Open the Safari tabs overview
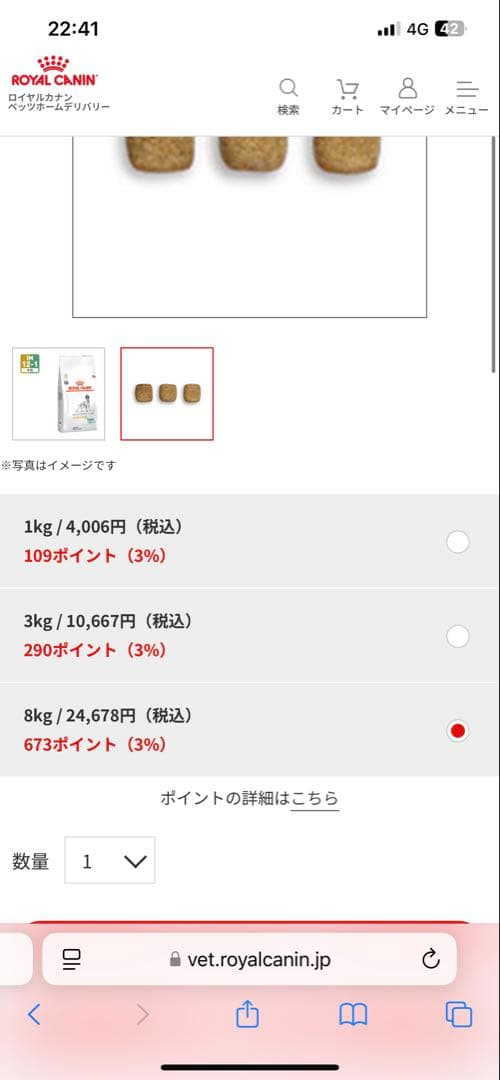Viewport: 500px width, 1080px height. pos(459,1015)
